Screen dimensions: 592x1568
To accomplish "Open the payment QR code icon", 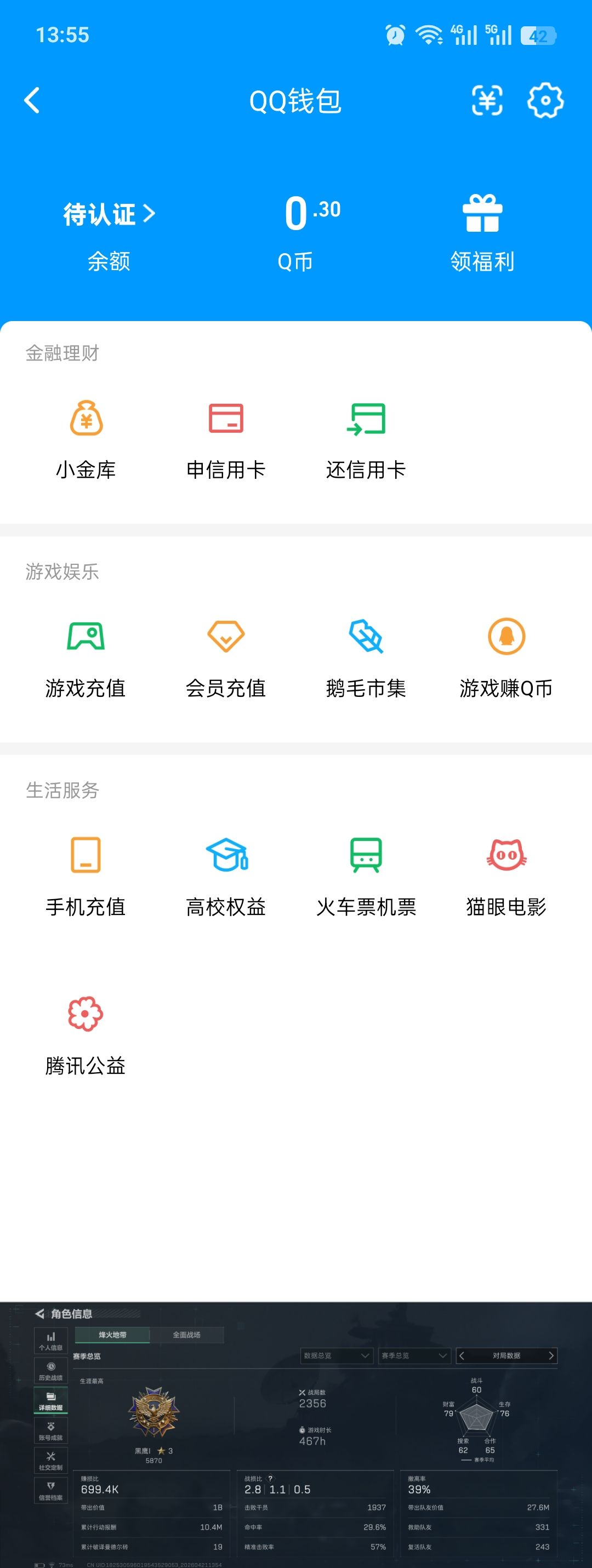I will [x=487, y=100].
